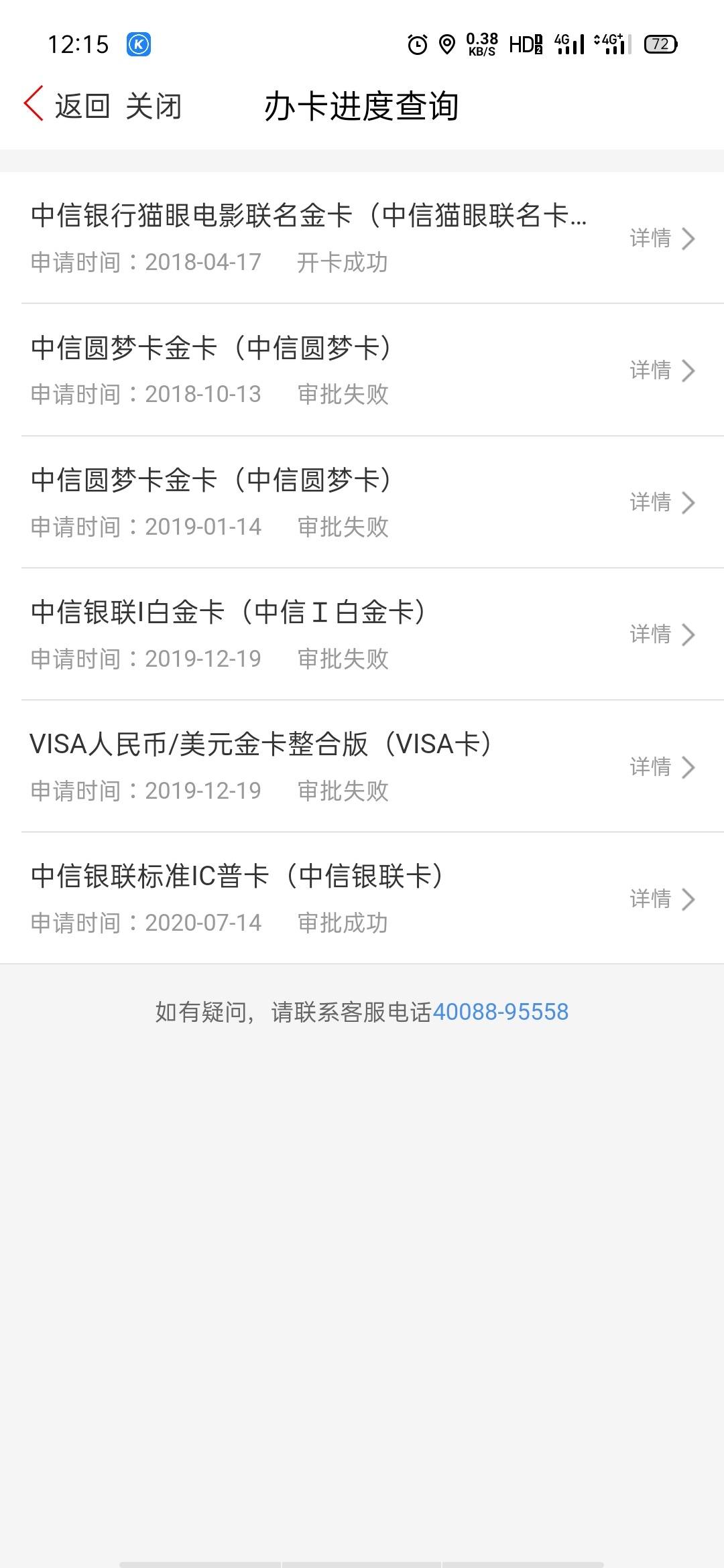Open VISA人民币/美元金卡整合版 details
724x1568 pixels.
362,766
